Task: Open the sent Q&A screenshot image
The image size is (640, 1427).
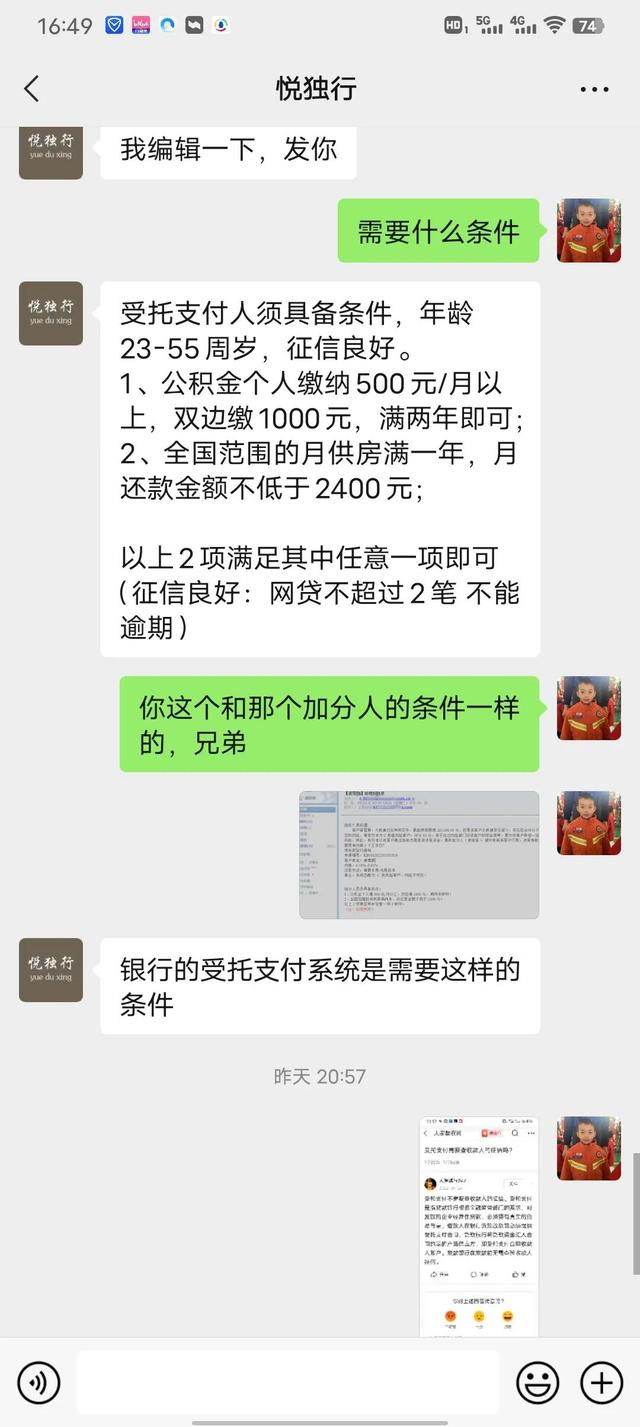Action: point(479,1226)
